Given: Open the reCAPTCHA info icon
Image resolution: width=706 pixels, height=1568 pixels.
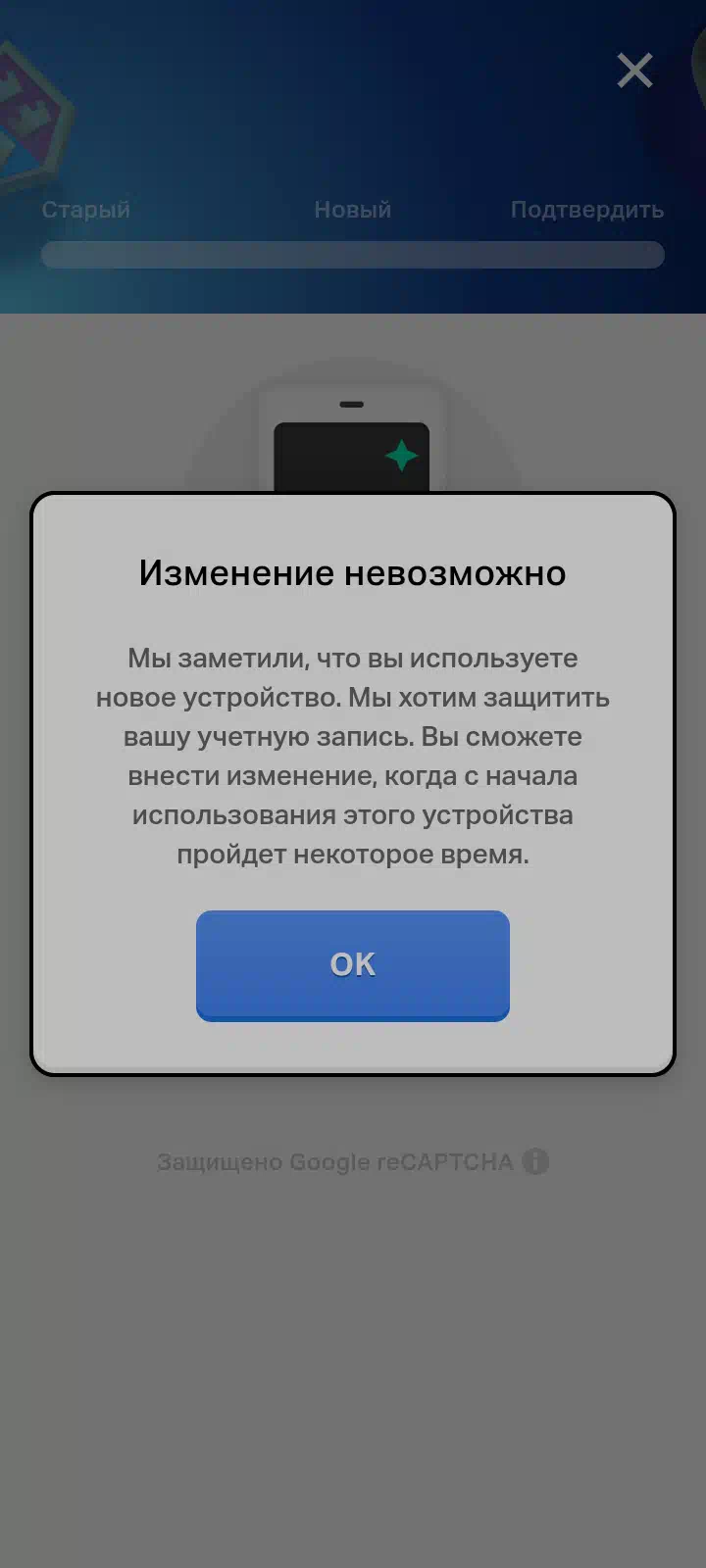Looking at the screenshot, I should click(535, 1161).
